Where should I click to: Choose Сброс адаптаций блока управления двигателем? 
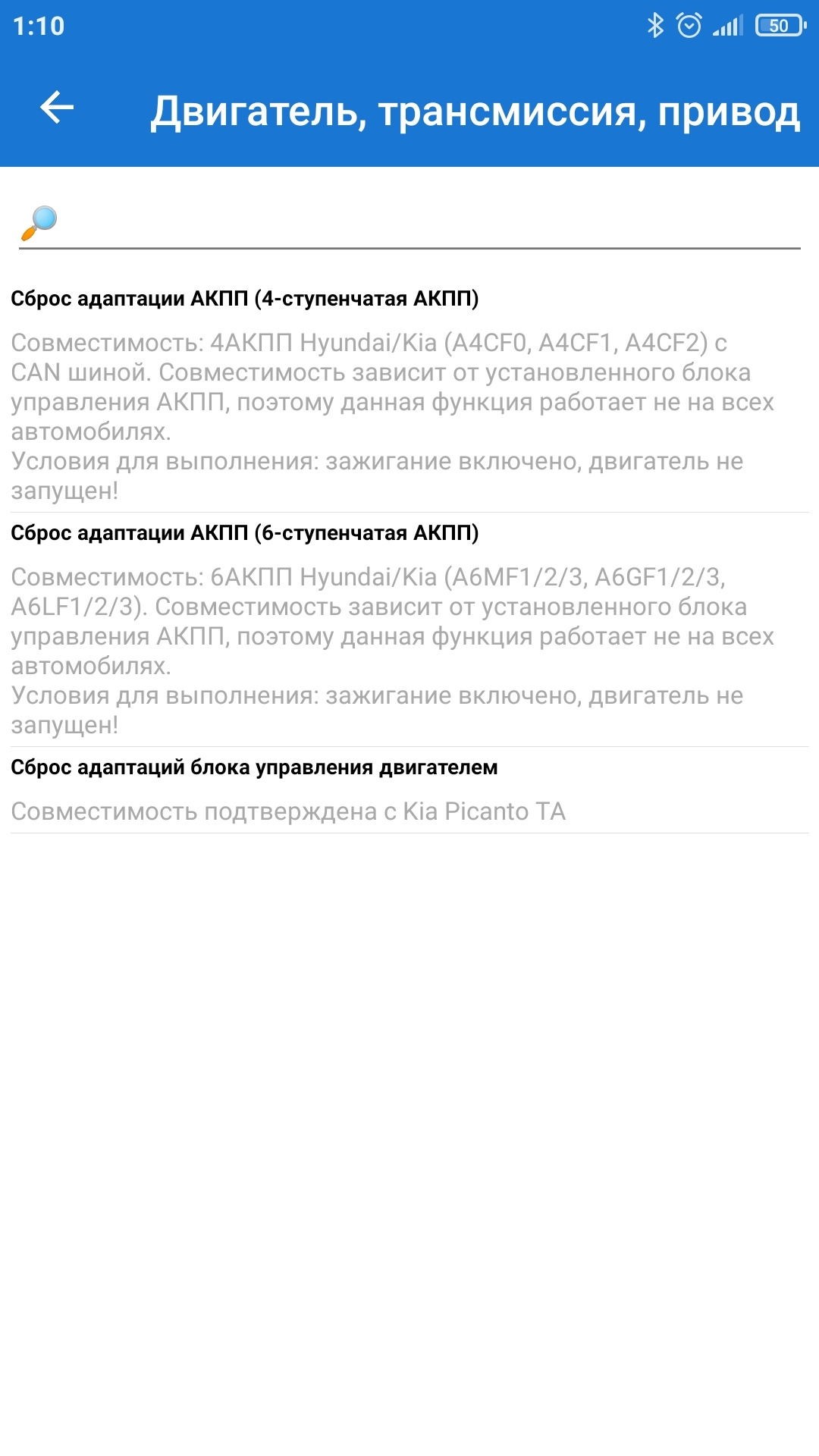pos(409,789)
